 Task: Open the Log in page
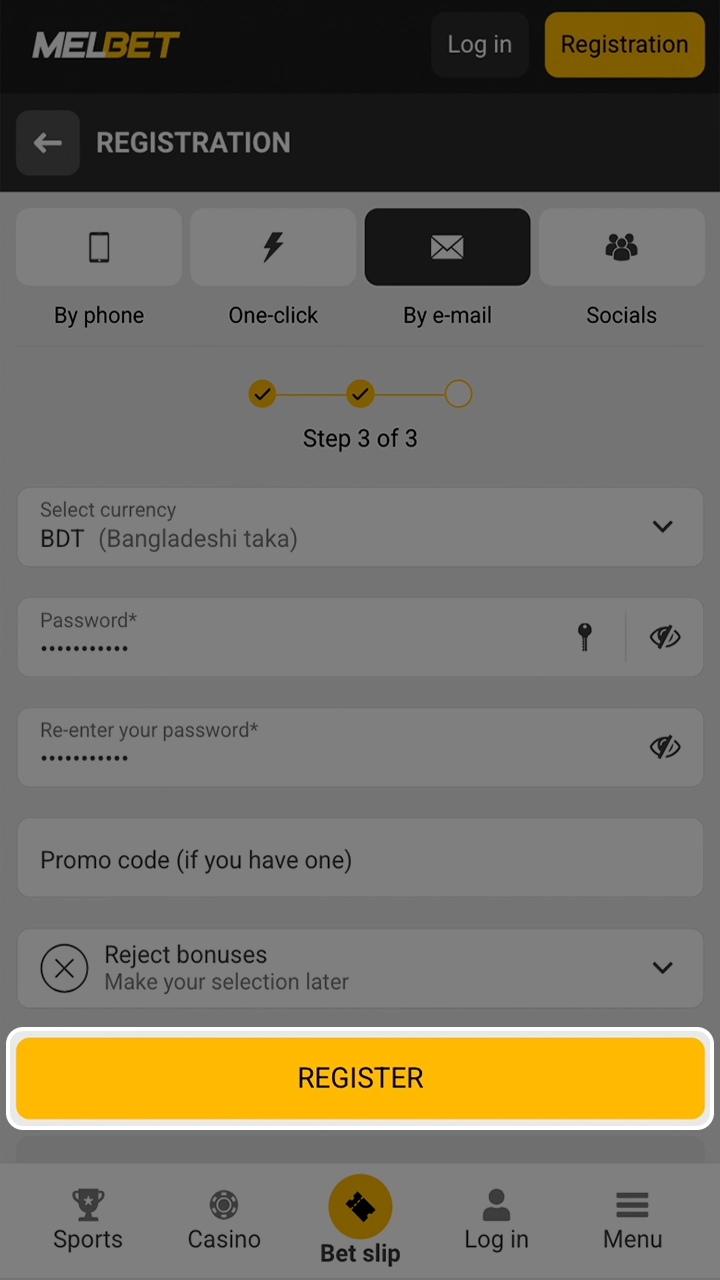pyautogui.click(x=479, y=44)
